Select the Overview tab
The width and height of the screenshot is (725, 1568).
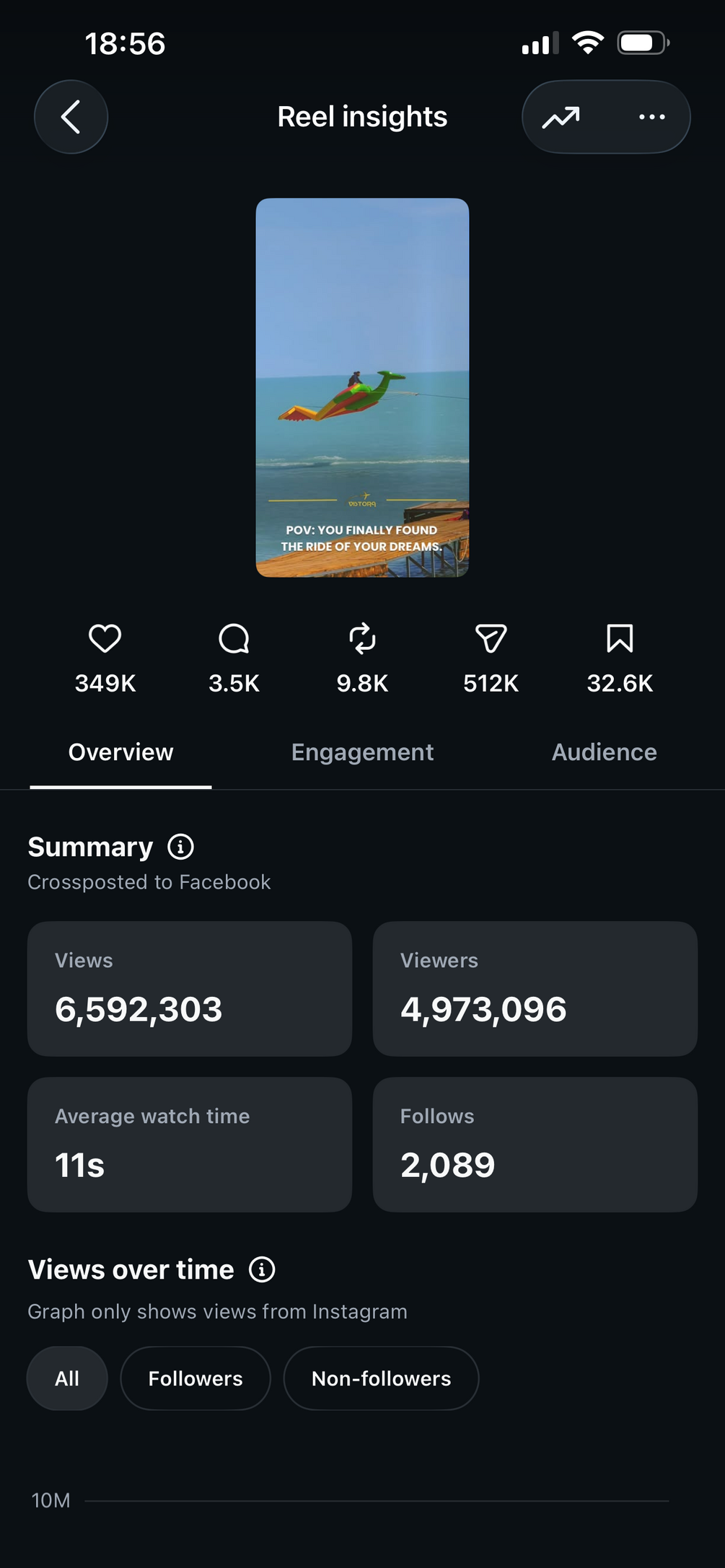[x=121, y=752]
